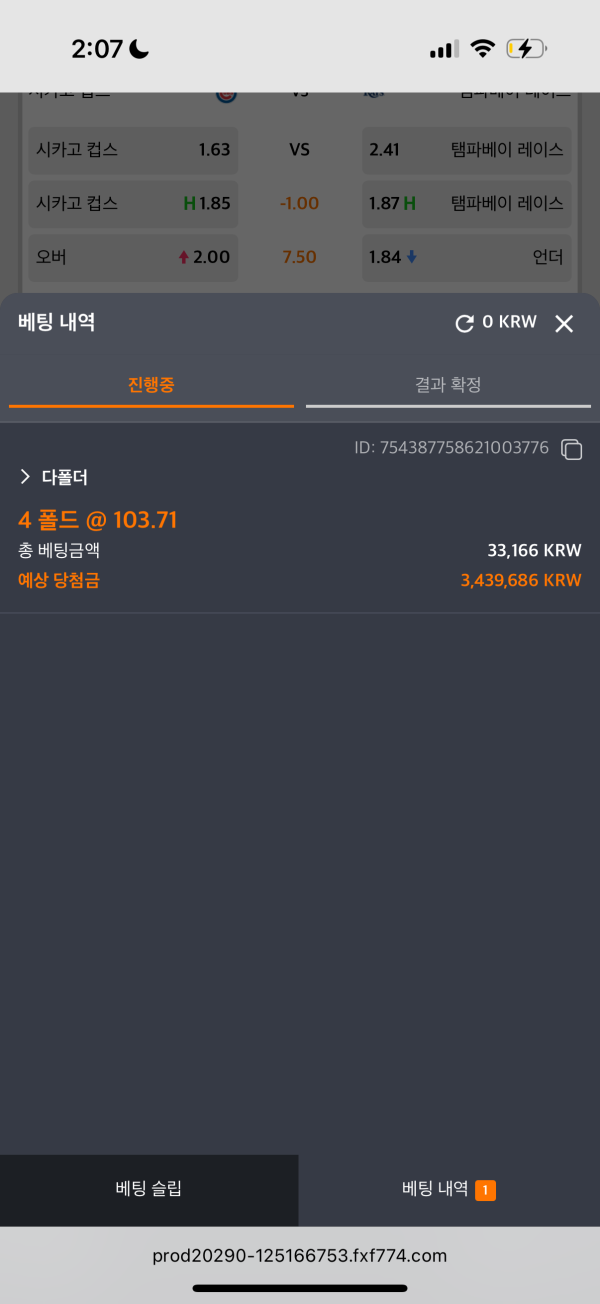This screenshot has width=600, height=1304.
Task: Select 오버 at 2.00
Action: click(x=133, y=258)
